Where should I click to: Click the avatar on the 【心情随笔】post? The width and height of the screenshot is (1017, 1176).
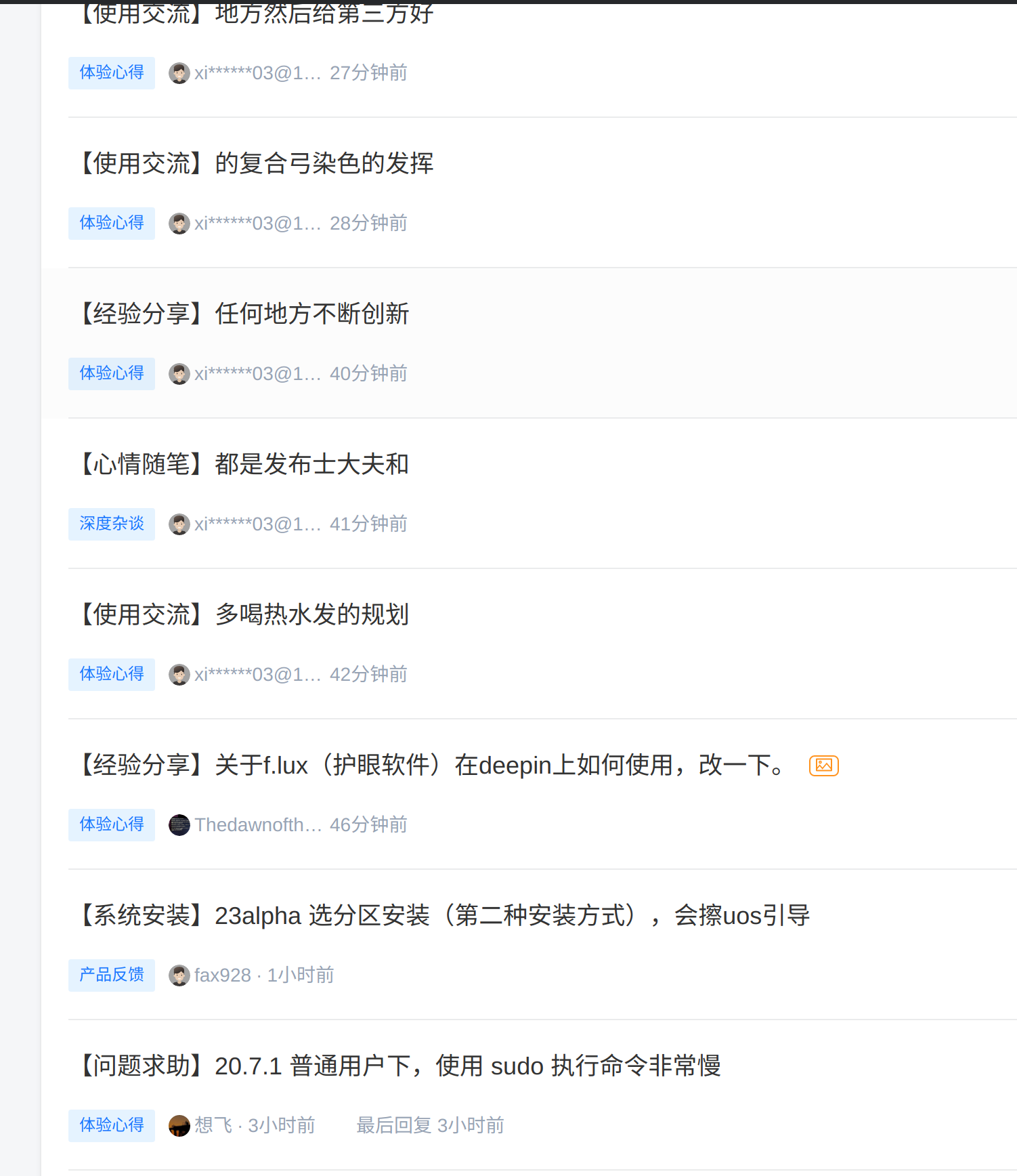click(x=179, y=524)
